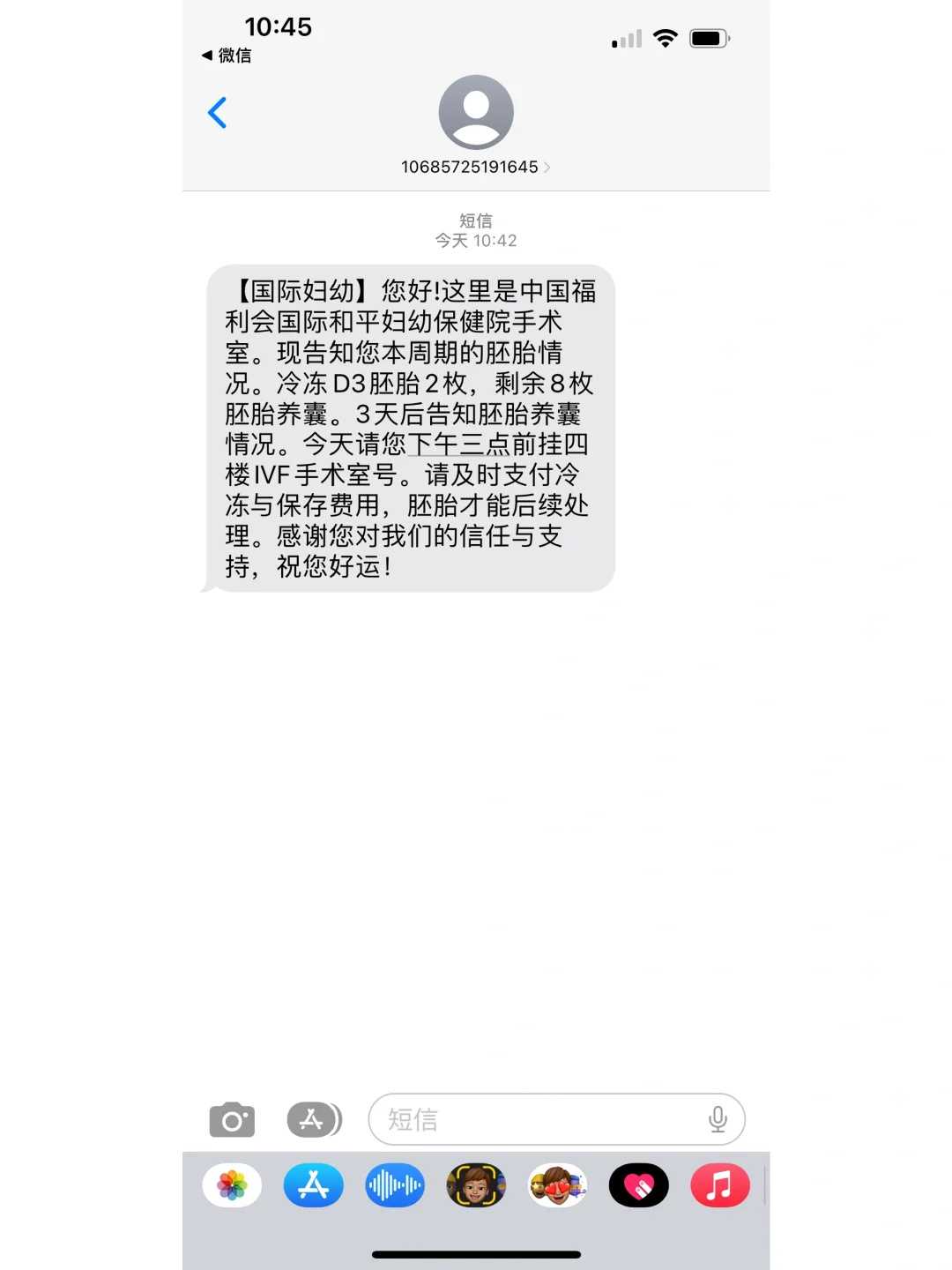The height and width of the screenshot is (1270, 952).
Task: Go back using the blue back arrow
Action: (218, 113)
